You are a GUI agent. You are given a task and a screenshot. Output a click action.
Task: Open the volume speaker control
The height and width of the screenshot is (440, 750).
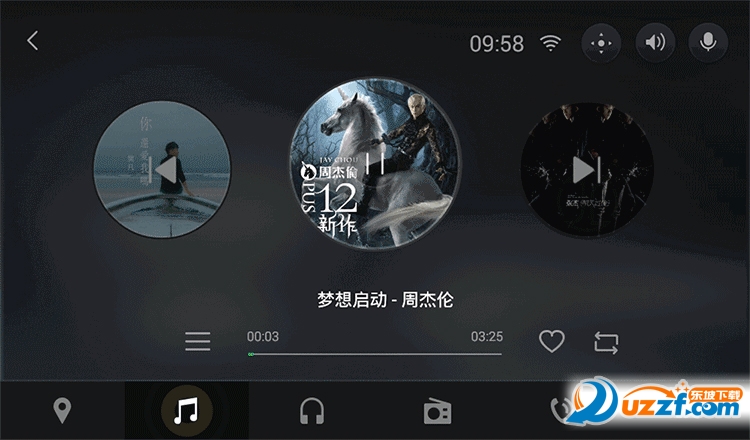pos(655,42)
